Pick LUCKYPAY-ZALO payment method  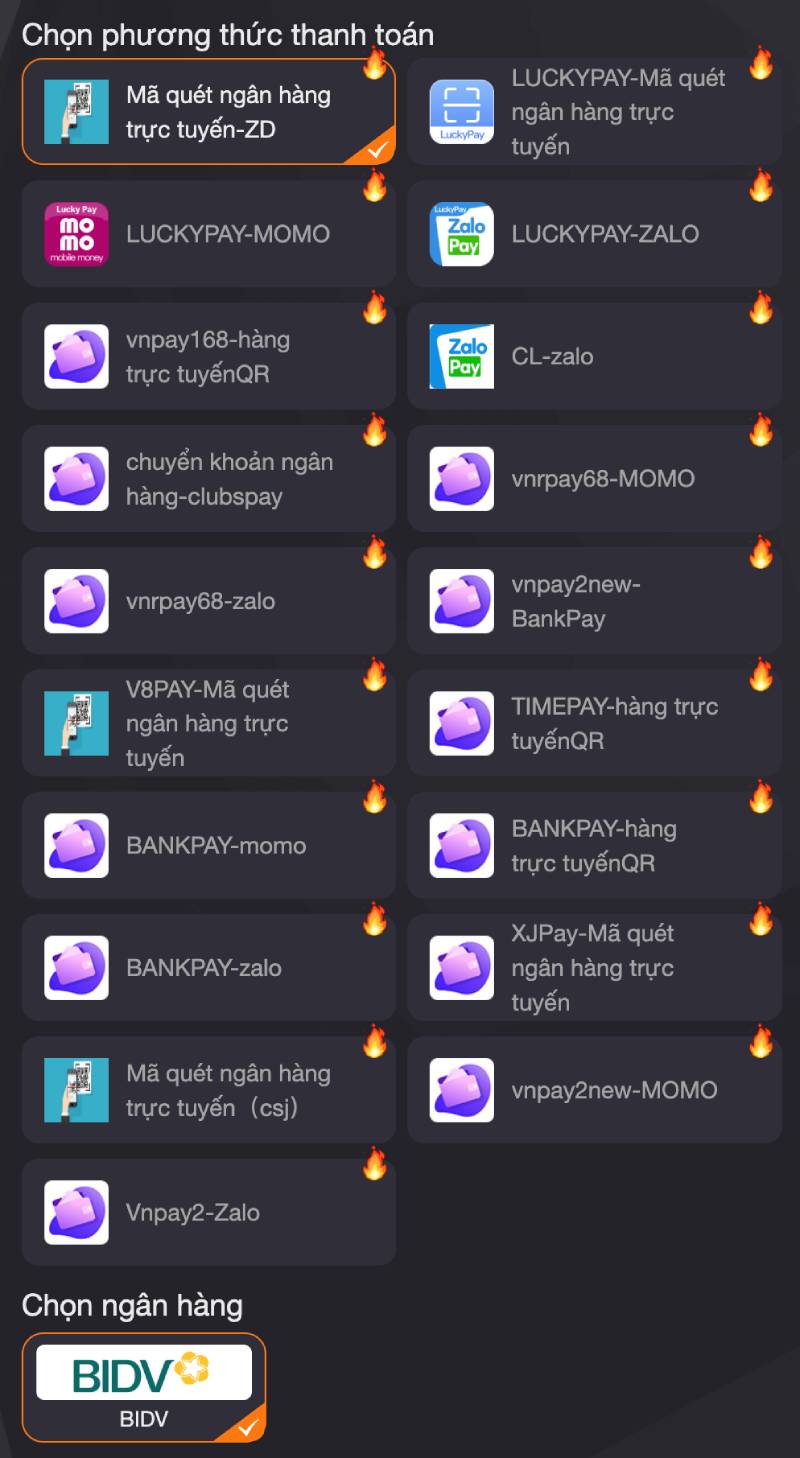pyautogui.click(x=594, y=234)
